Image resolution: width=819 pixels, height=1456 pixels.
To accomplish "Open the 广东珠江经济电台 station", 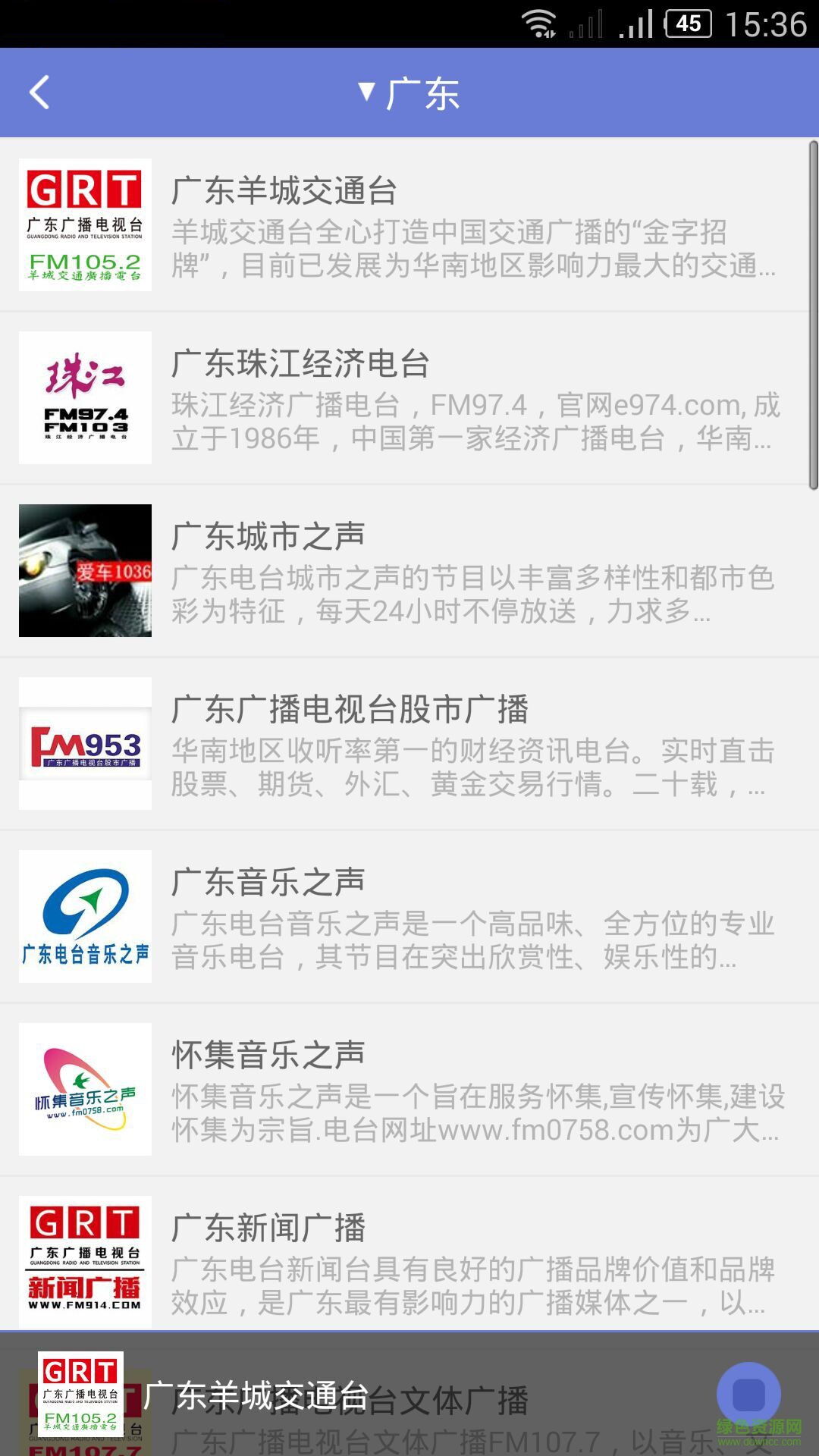I will (x=409, y=398).
